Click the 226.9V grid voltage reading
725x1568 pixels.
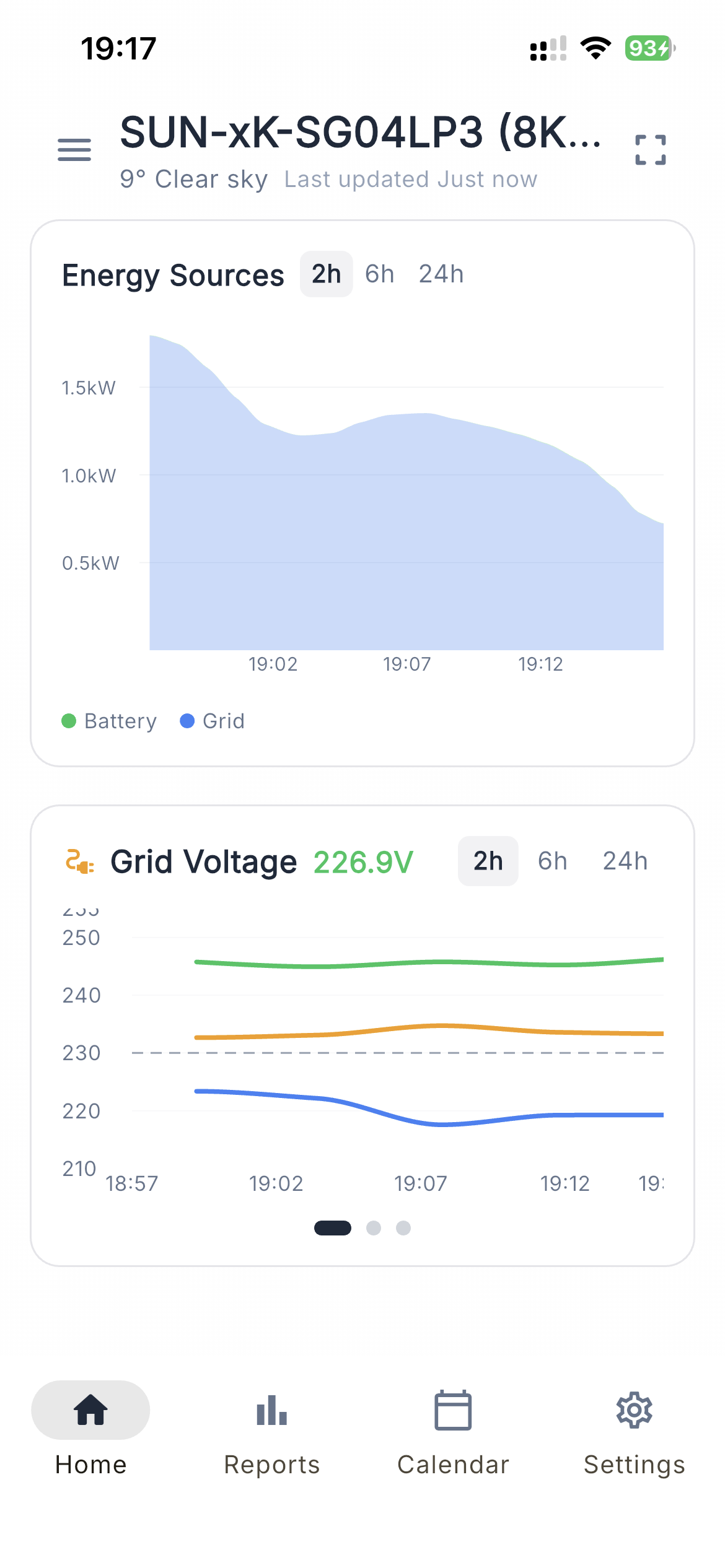(363, 861)
